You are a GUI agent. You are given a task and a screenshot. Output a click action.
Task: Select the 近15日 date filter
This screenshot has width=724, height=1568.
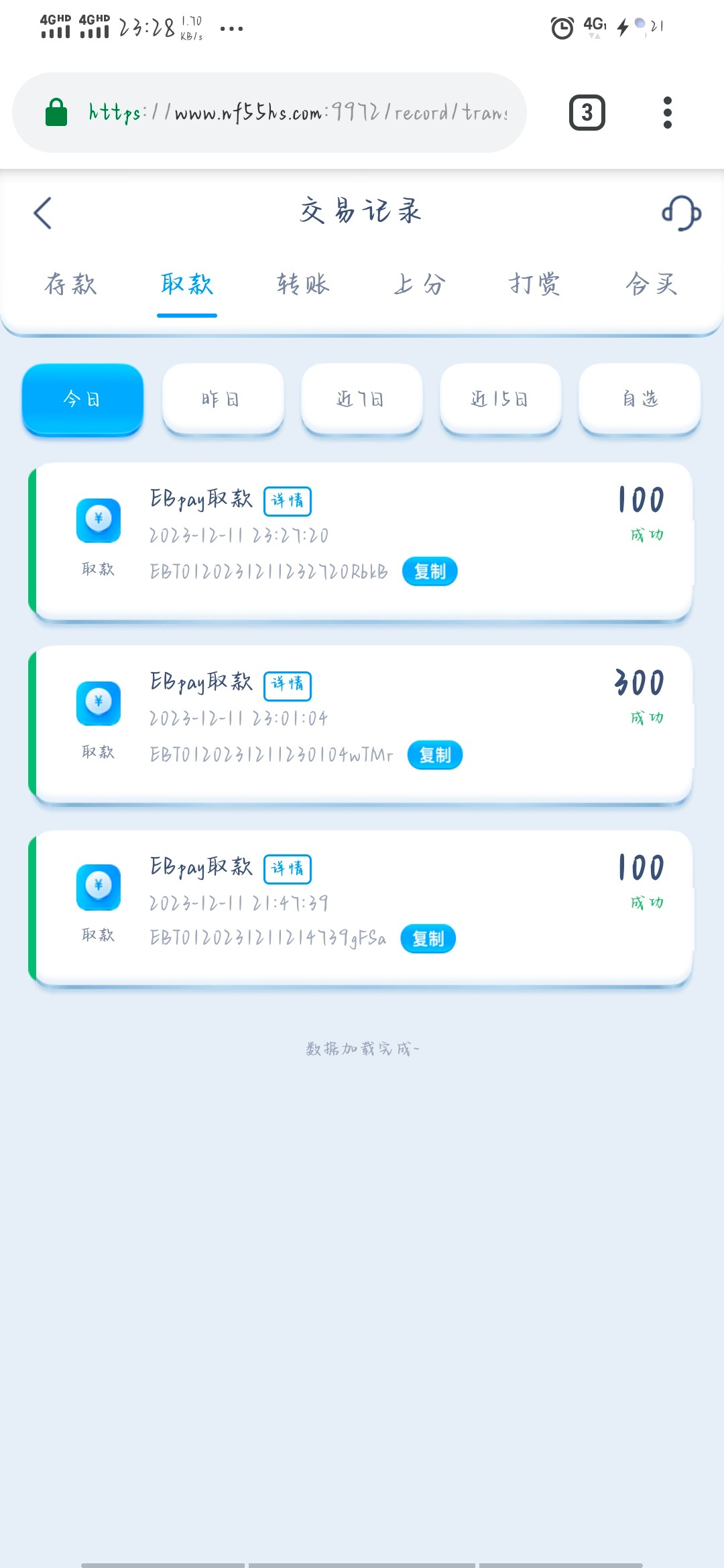click(500, 399)
